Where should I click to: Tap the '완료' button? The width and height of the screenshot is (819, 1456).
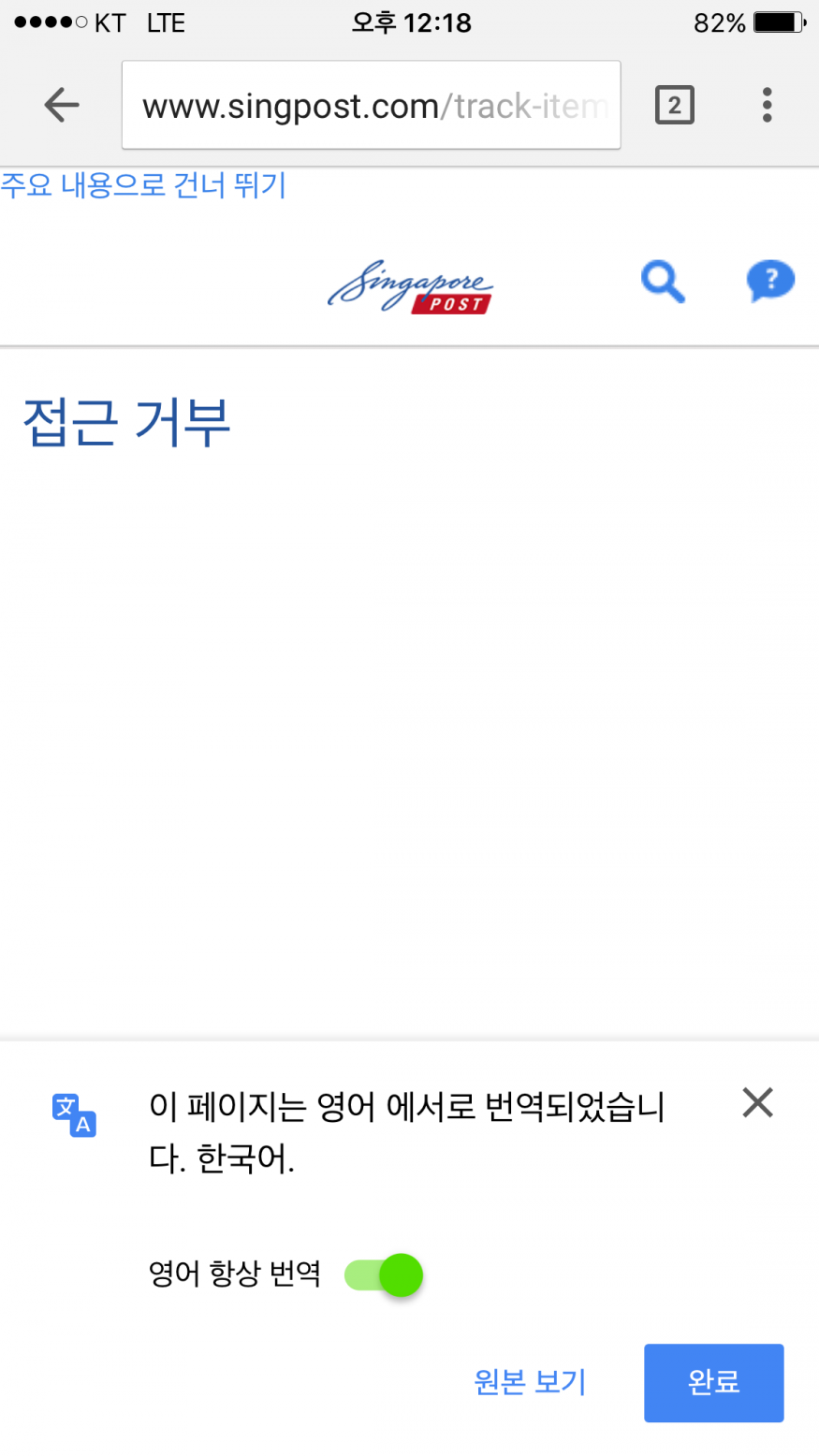(713, 1383)
